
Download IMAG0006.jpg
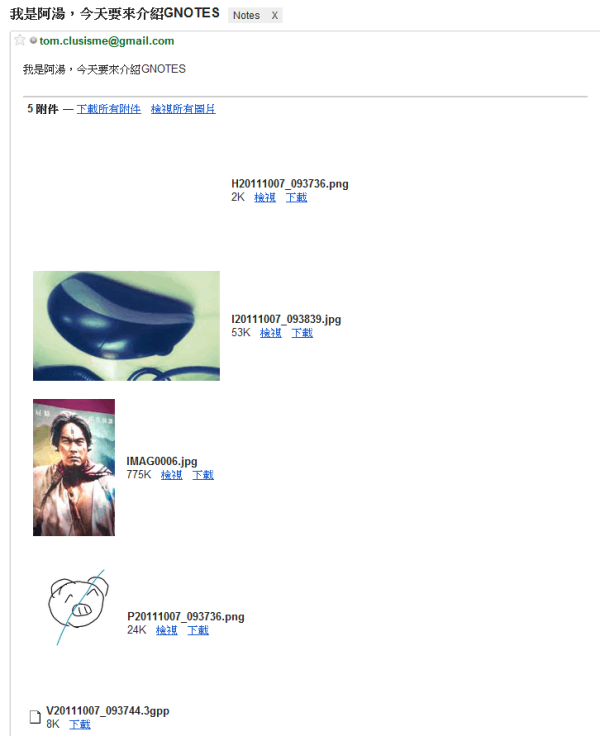pyautogui.click(x=203, y=475)
